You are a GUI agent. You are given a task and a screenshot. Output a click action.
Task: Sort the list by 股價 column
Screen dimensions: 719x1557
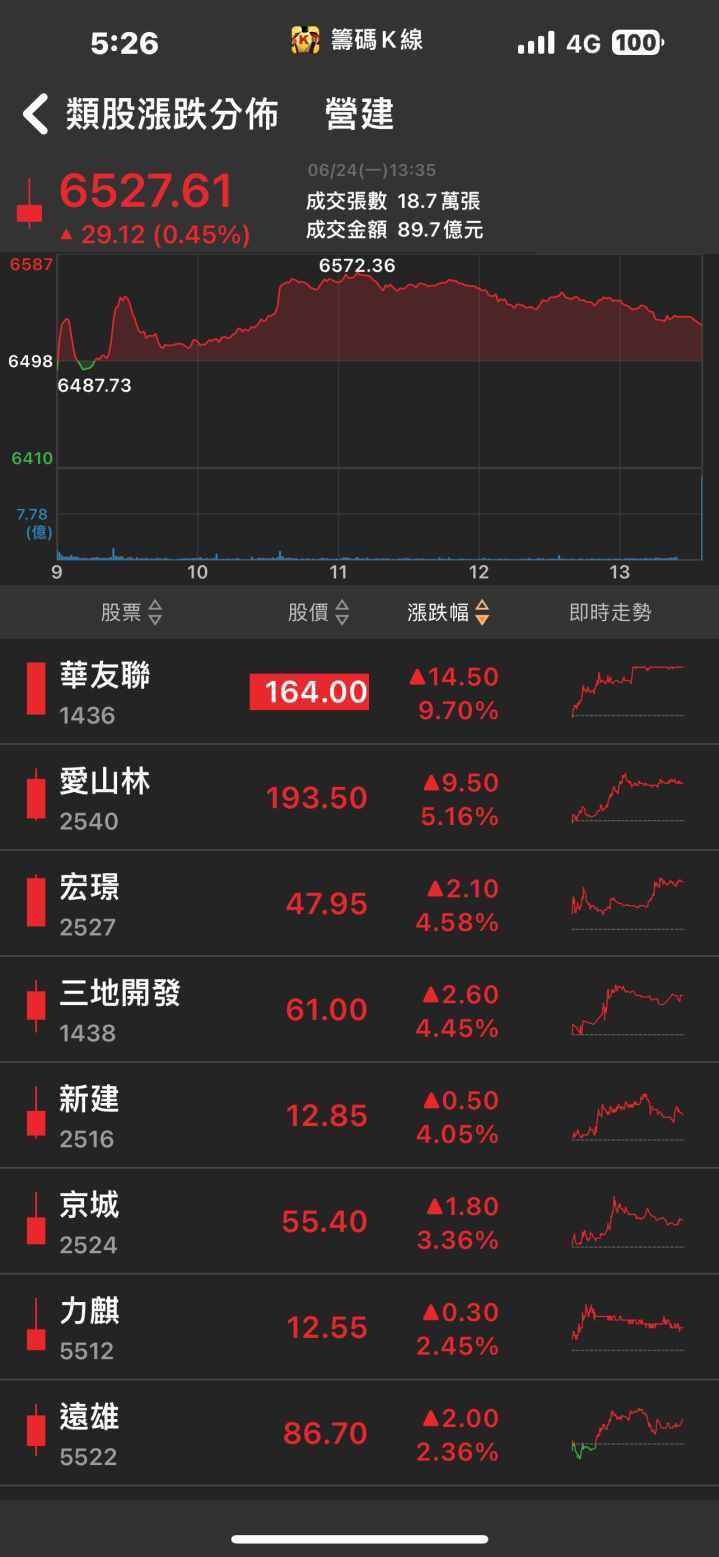pos(319,612)
